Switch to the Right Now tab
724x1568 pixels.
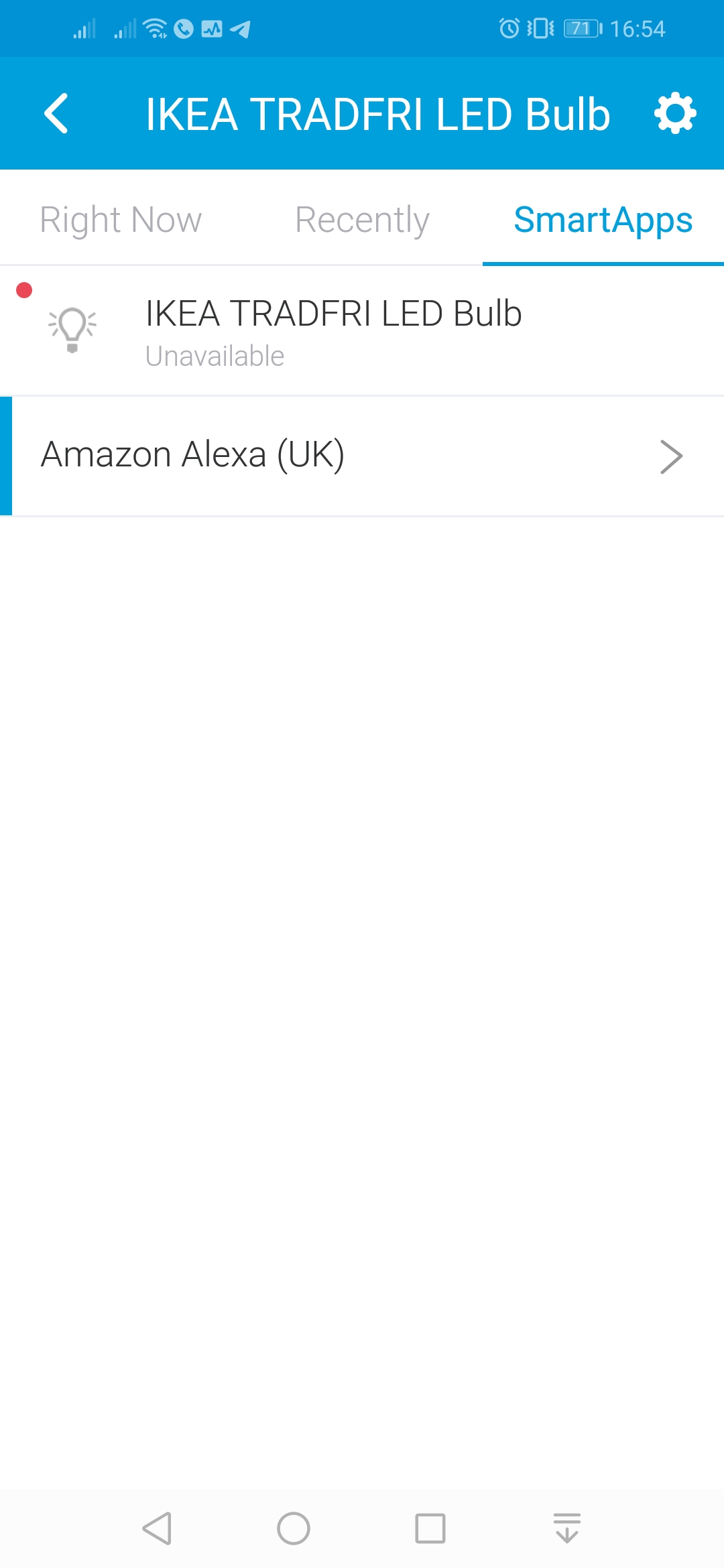(121, 220)
